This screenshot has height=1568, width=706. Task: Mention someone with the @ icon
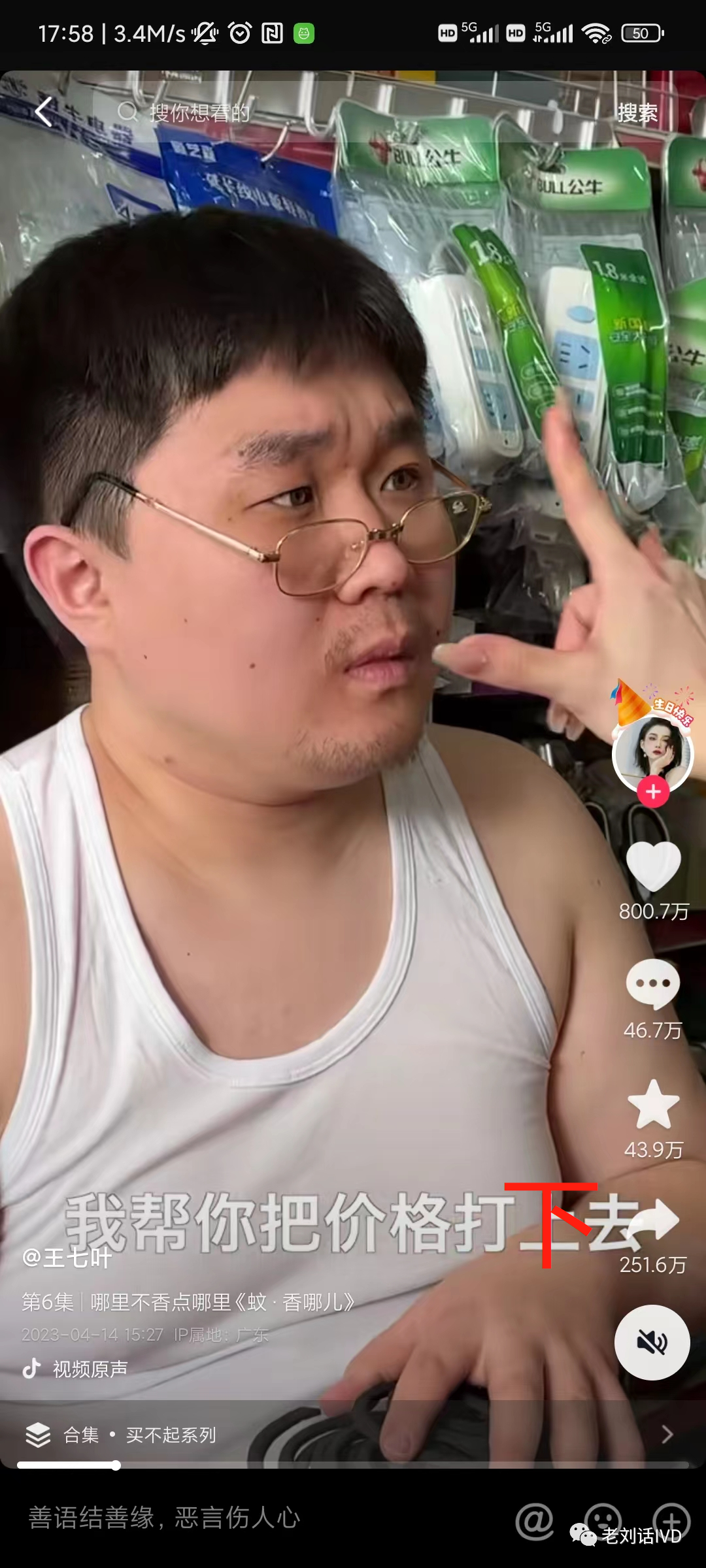click(535, 1521)
